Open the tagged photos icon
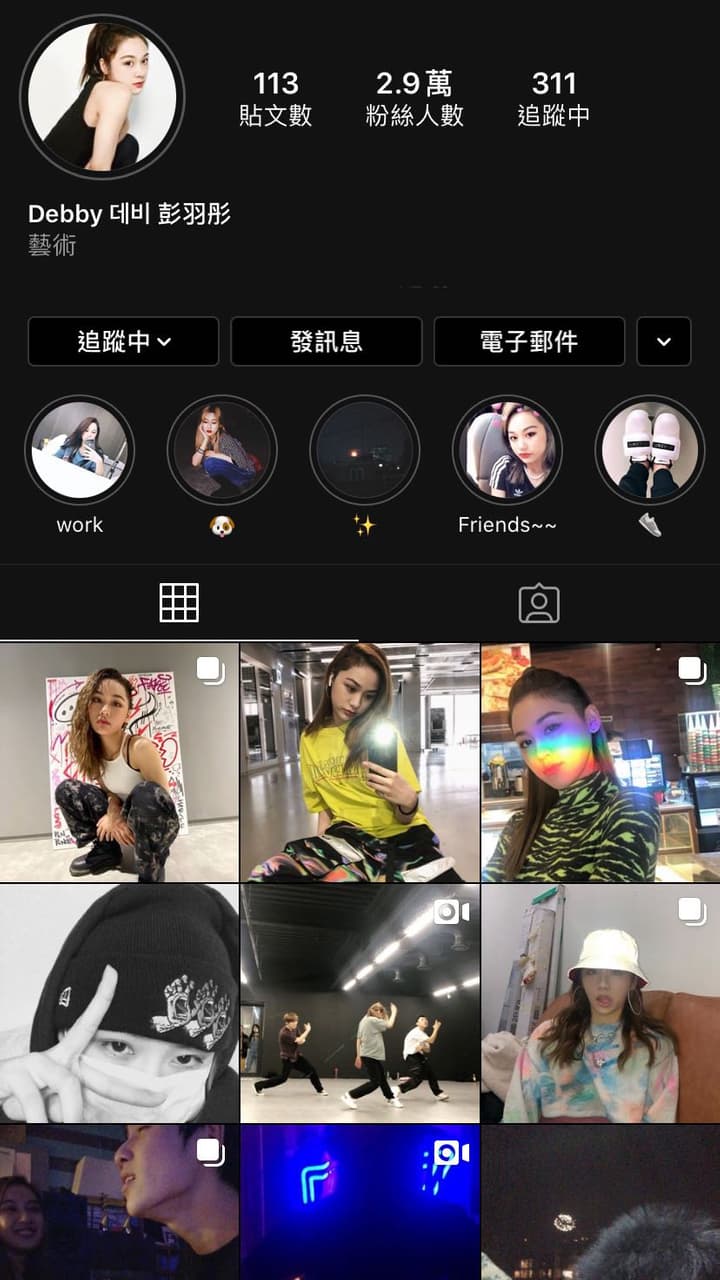 pyautogui.click(x=539, y=603)
